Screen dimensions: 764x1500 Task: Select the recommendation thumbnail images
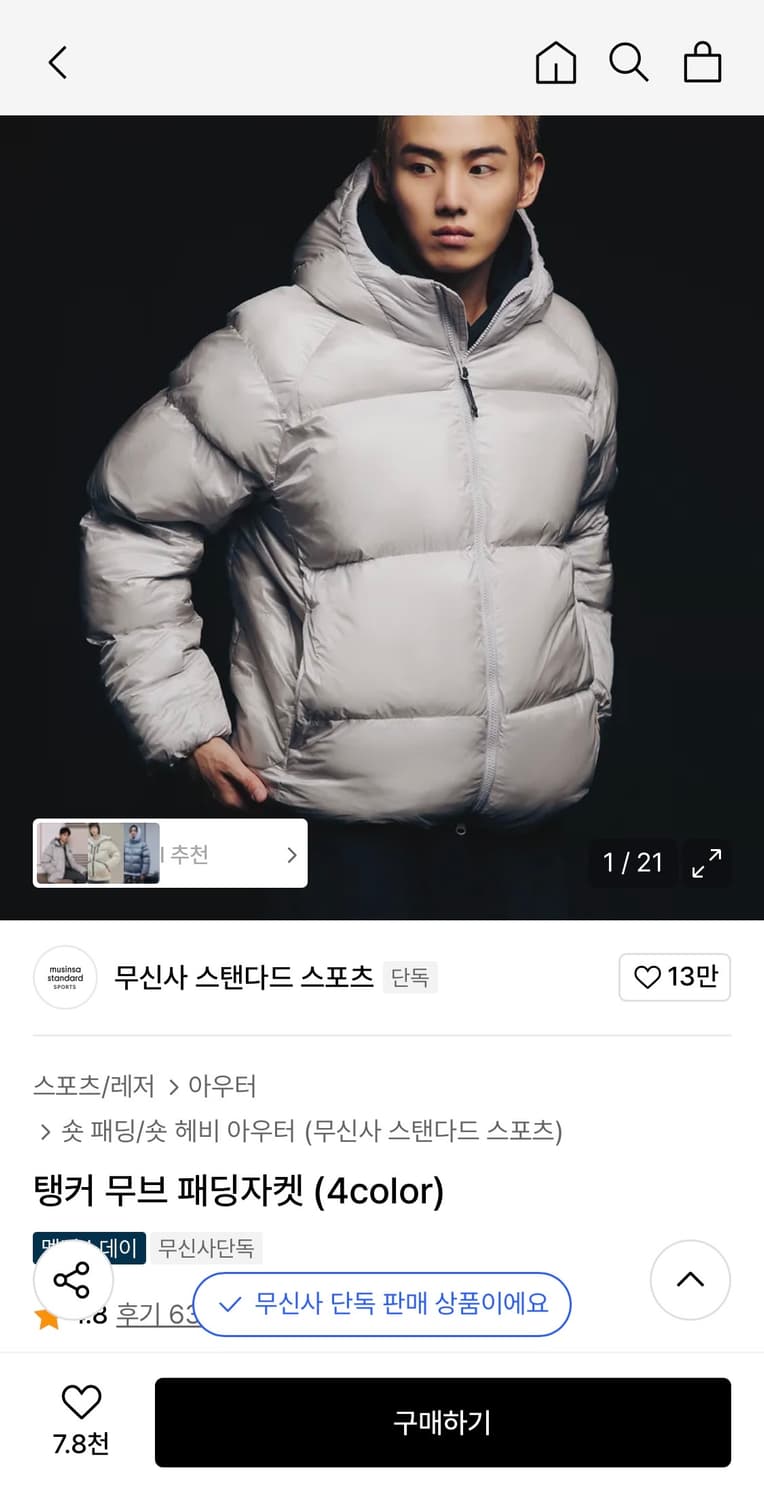coord(97,854)
